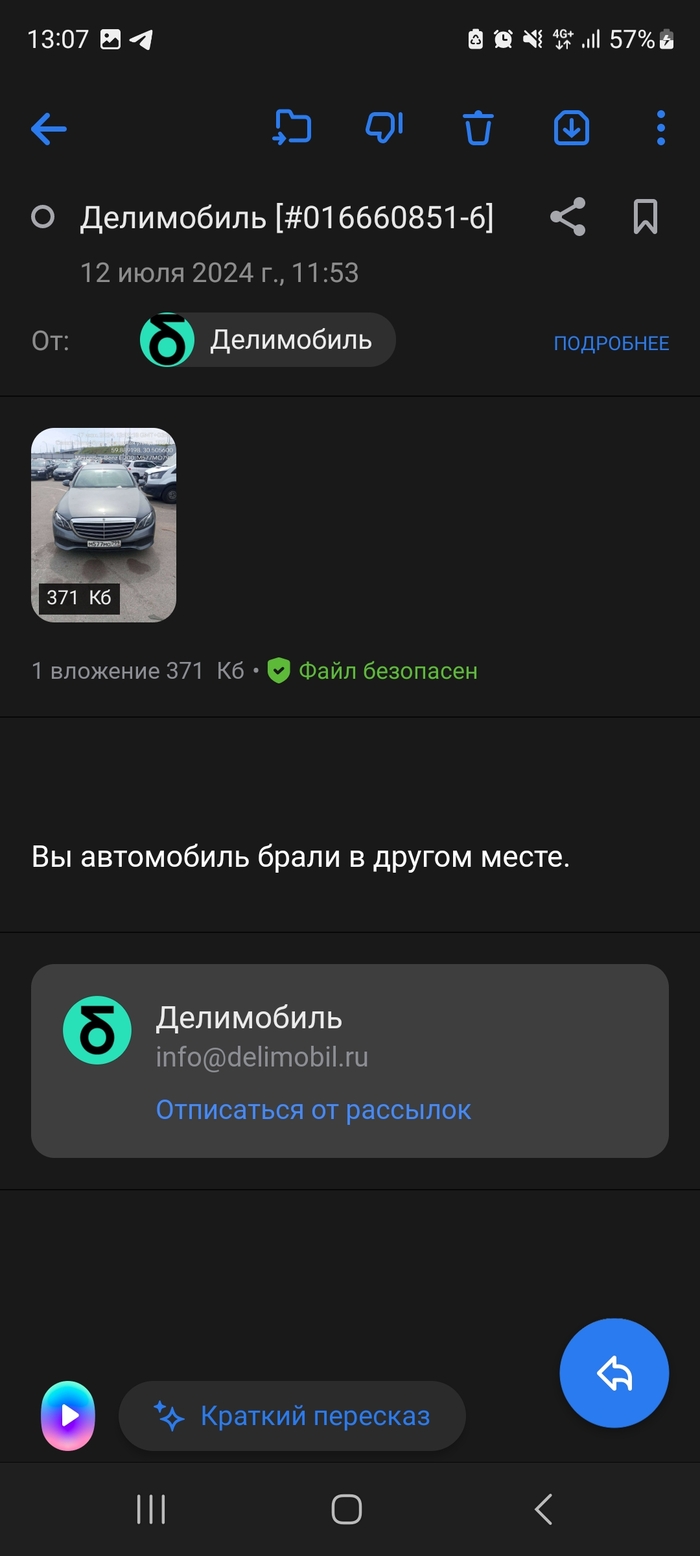Move this email to a folder
This screenshot has width=700, height=1556.
292,128
